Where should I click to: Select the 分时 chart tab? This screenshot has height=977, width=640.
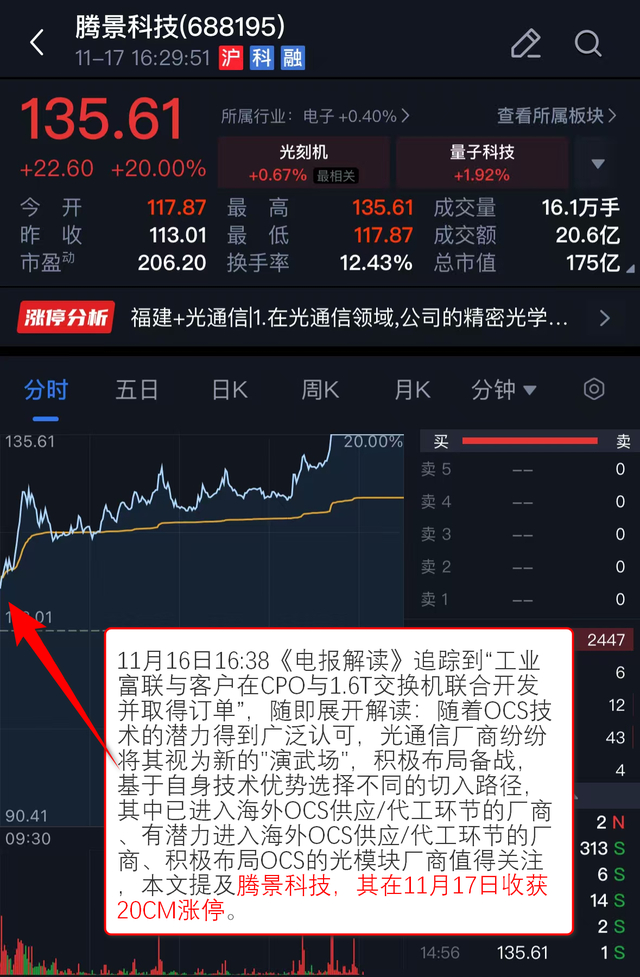(x=46, y=390)
